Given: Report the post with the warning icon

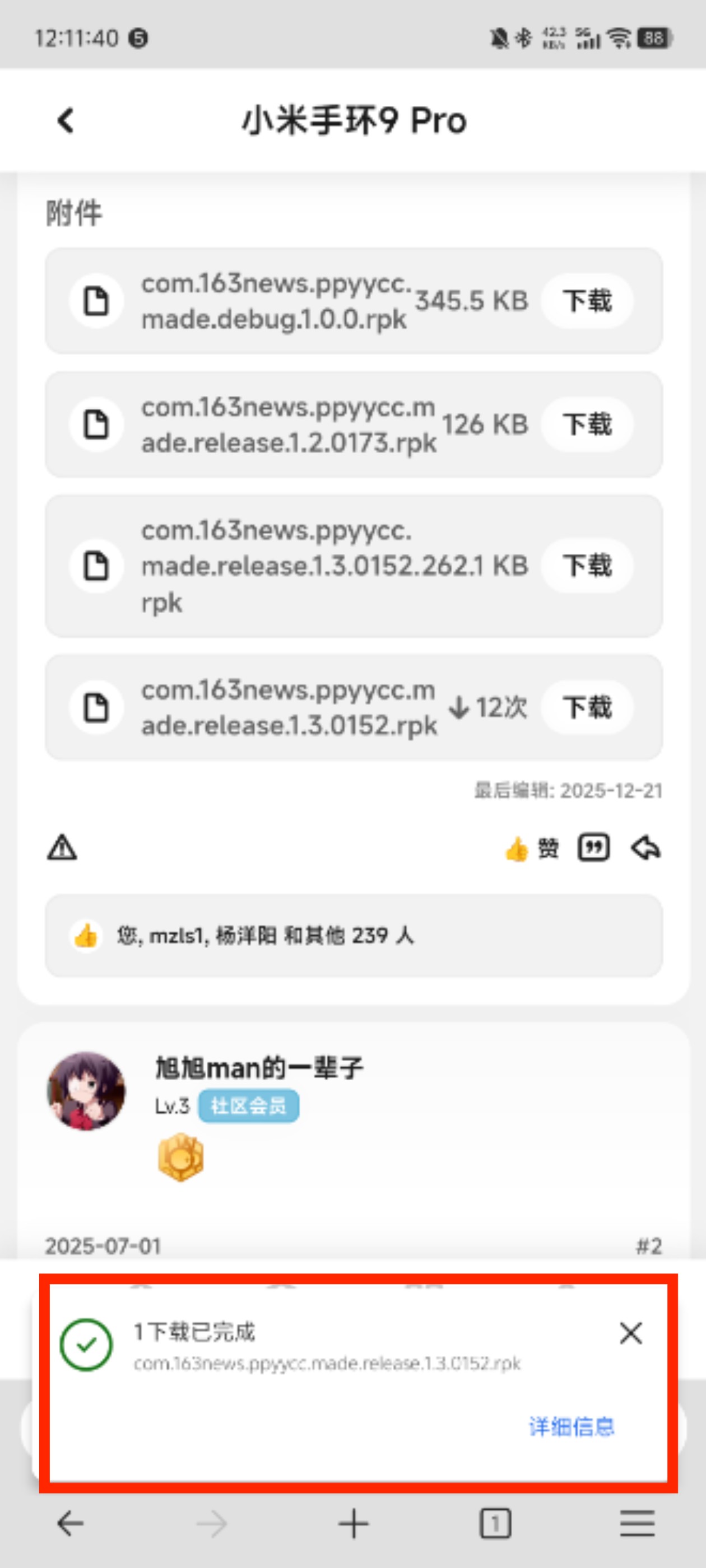Looking at the screenshot, I should [62, 847].
